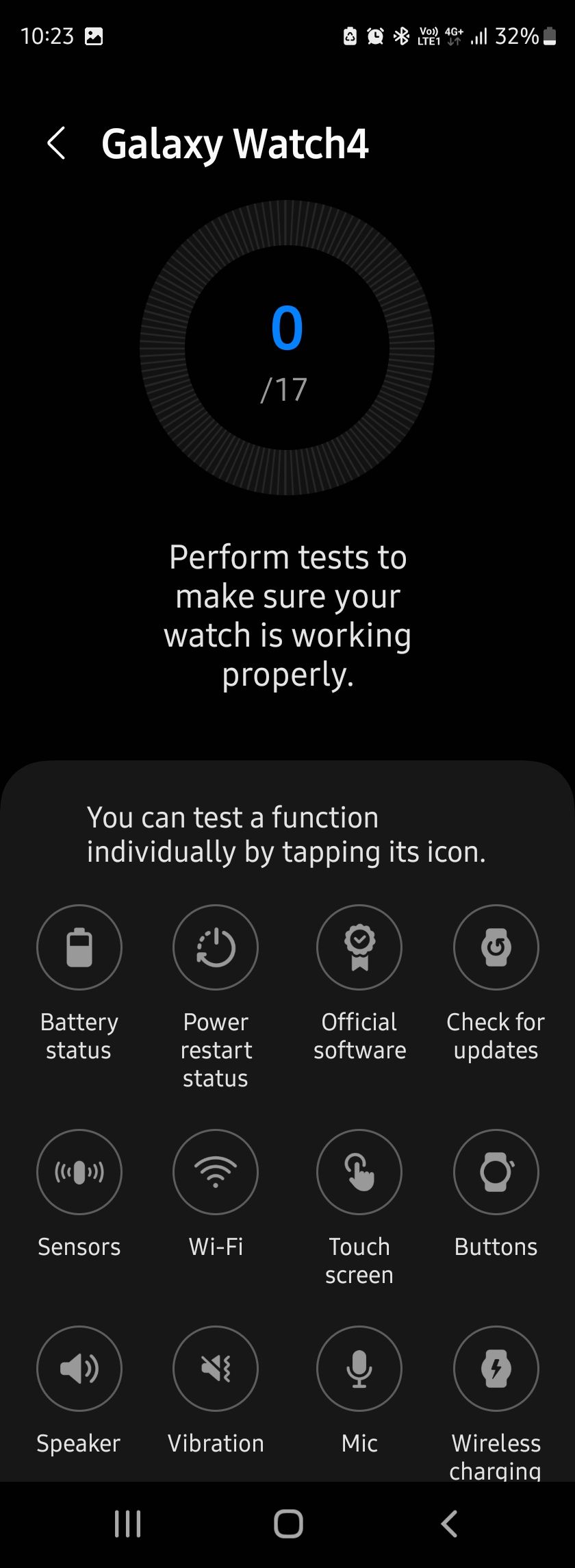Tap the Galaxy Watch4 title text
This screenshot has width=575, height=1568.
click(236, 142)
